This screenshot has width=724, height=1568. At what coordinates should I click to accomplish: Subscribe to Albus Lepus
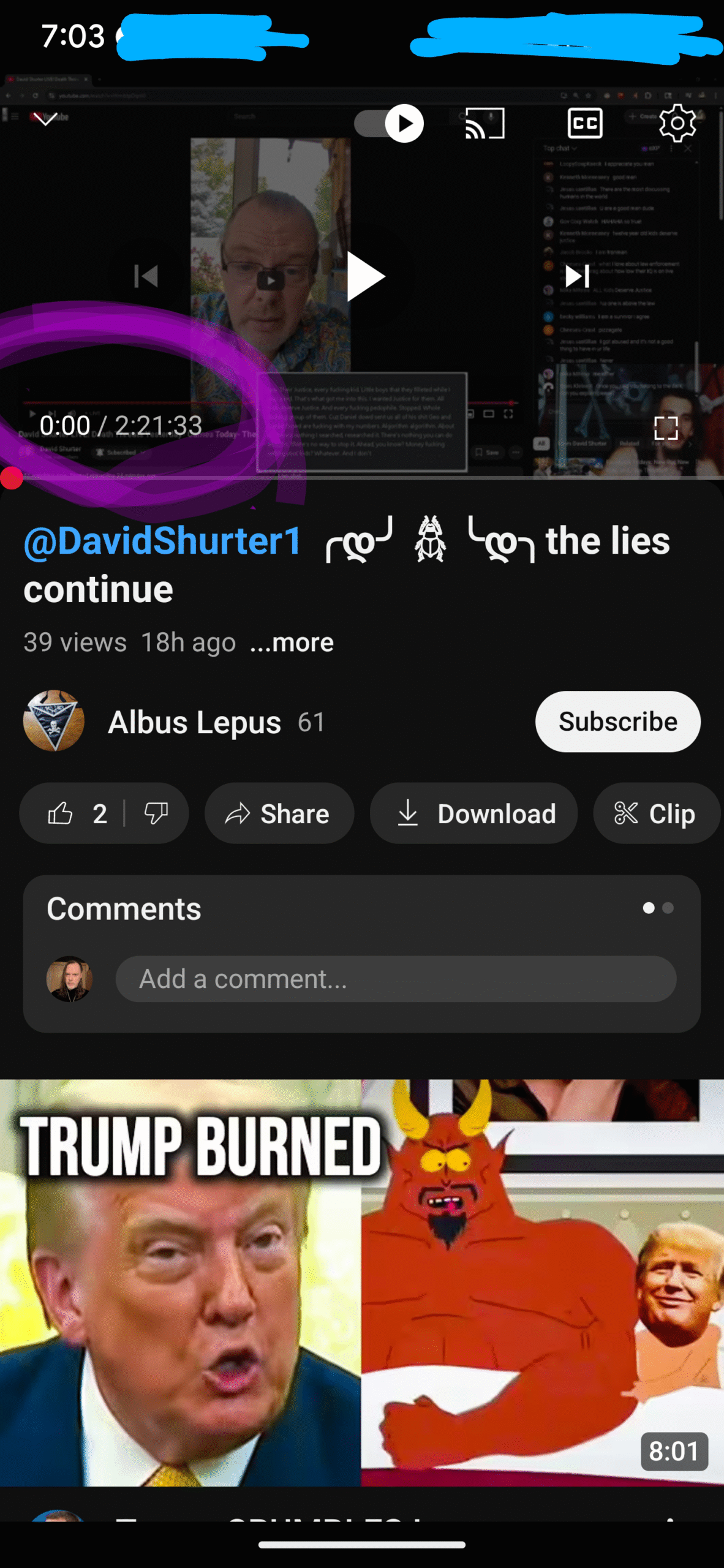pyautogui.click(x=617, y=722)
